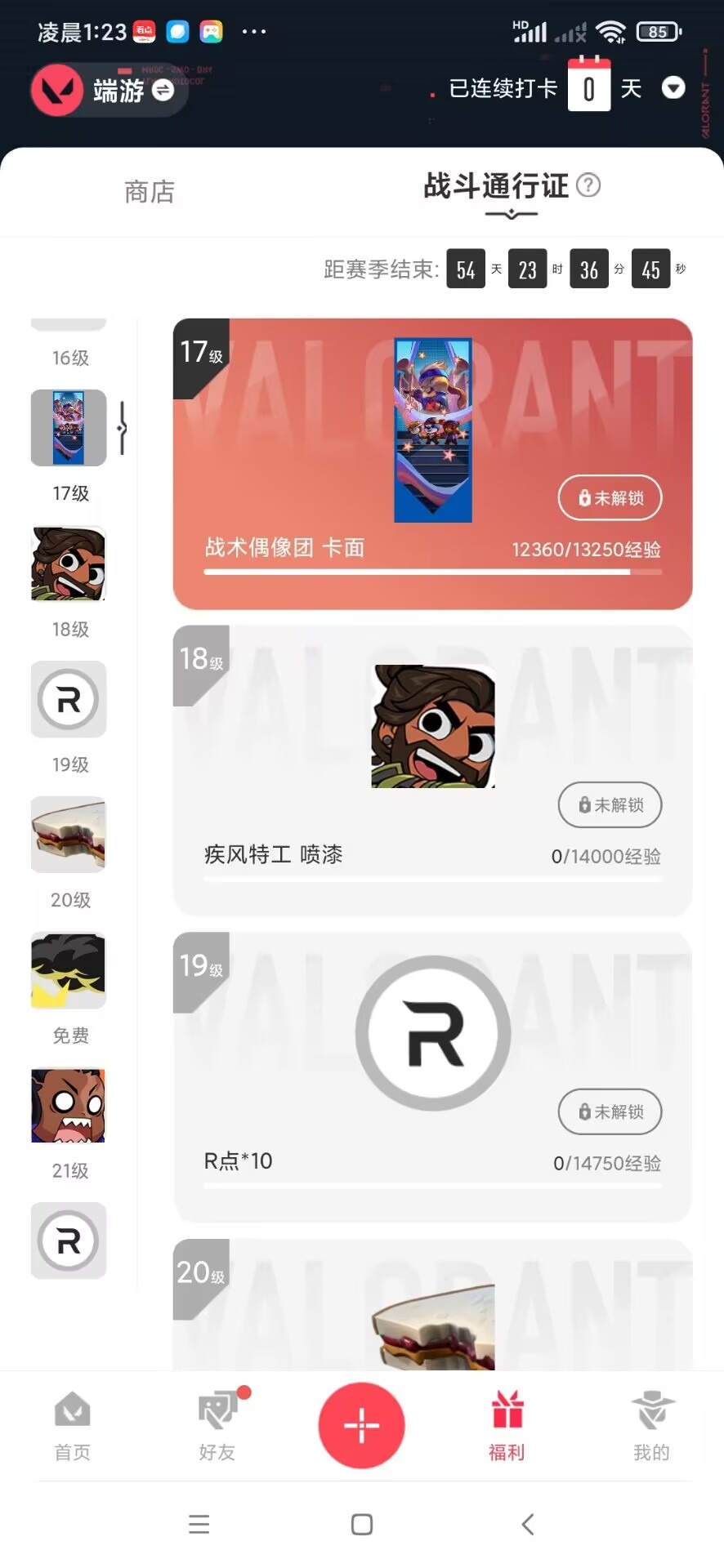Tap the red plus create button

(361, 1425)
